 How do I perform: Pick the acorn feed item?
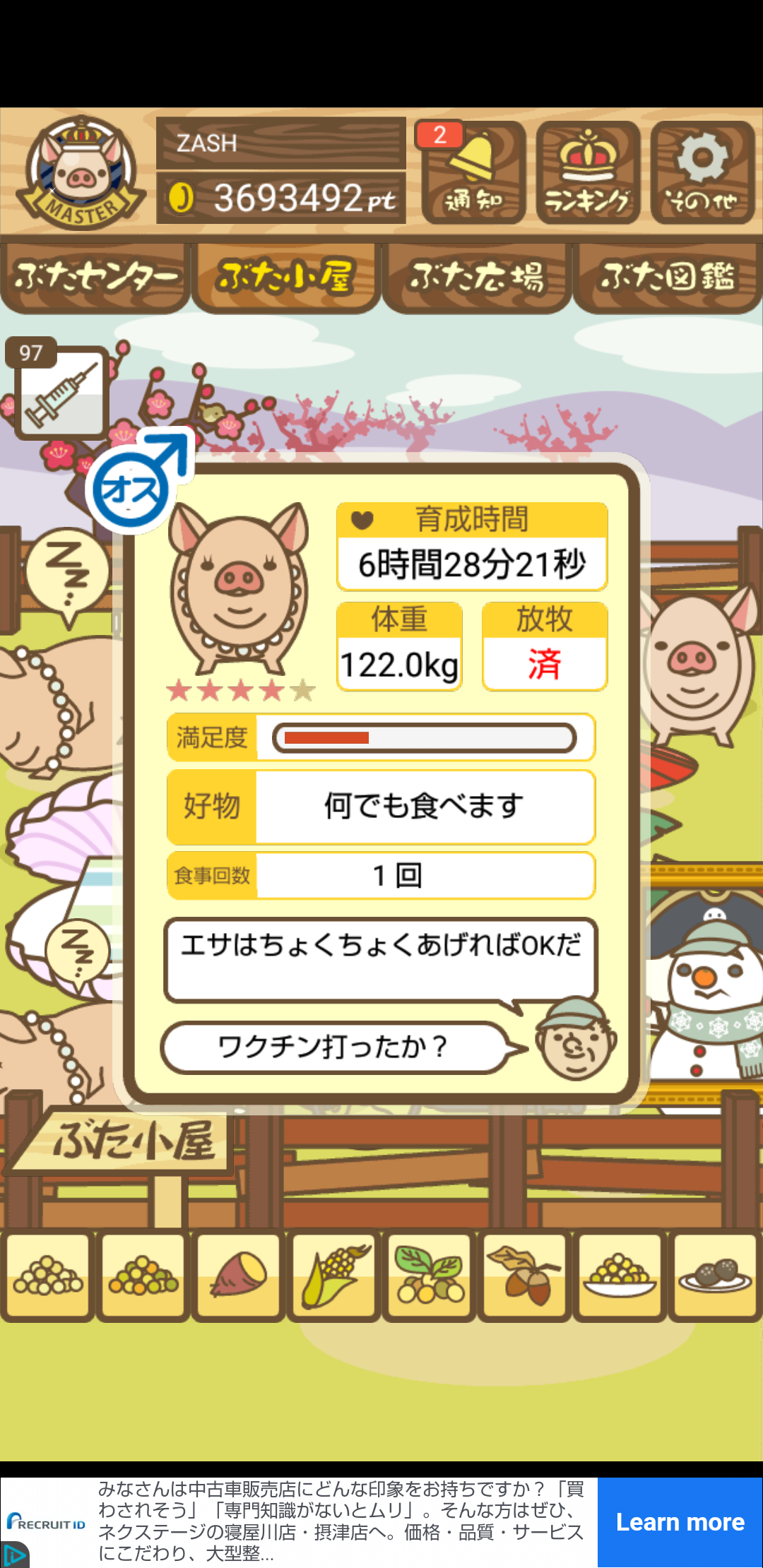pyautogui.click(x=524, y=1276)
